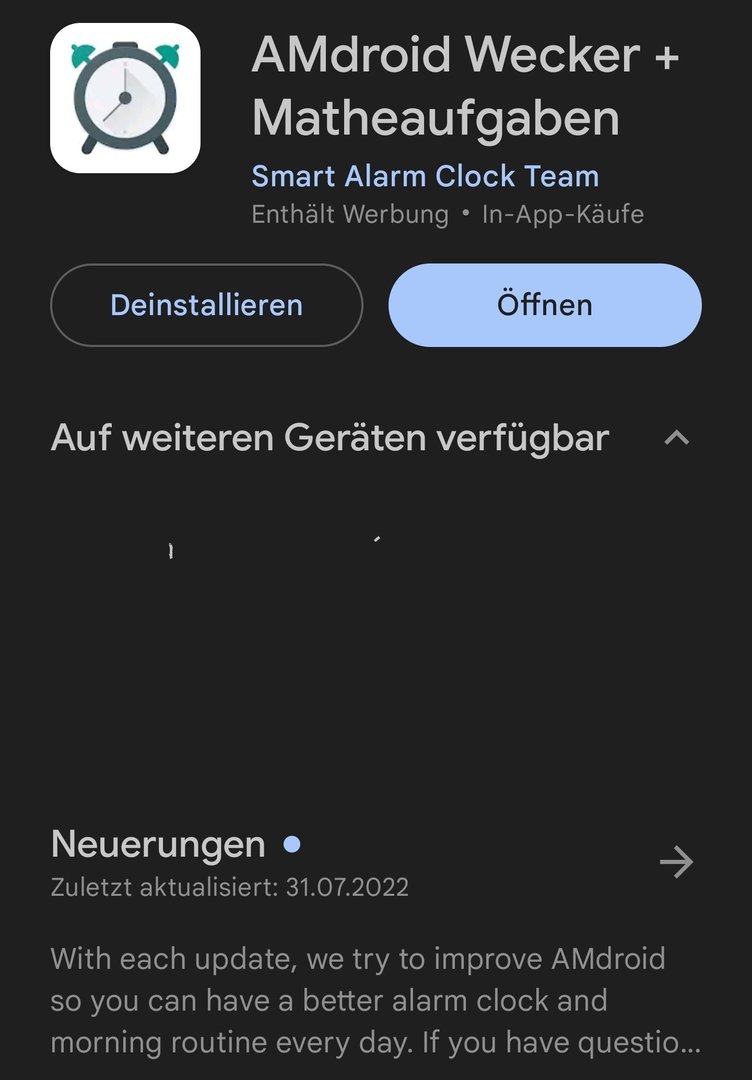Open the Smart Alarm Clock Team developer page
Screen dimensions: 752x1080
pos(425,177)
